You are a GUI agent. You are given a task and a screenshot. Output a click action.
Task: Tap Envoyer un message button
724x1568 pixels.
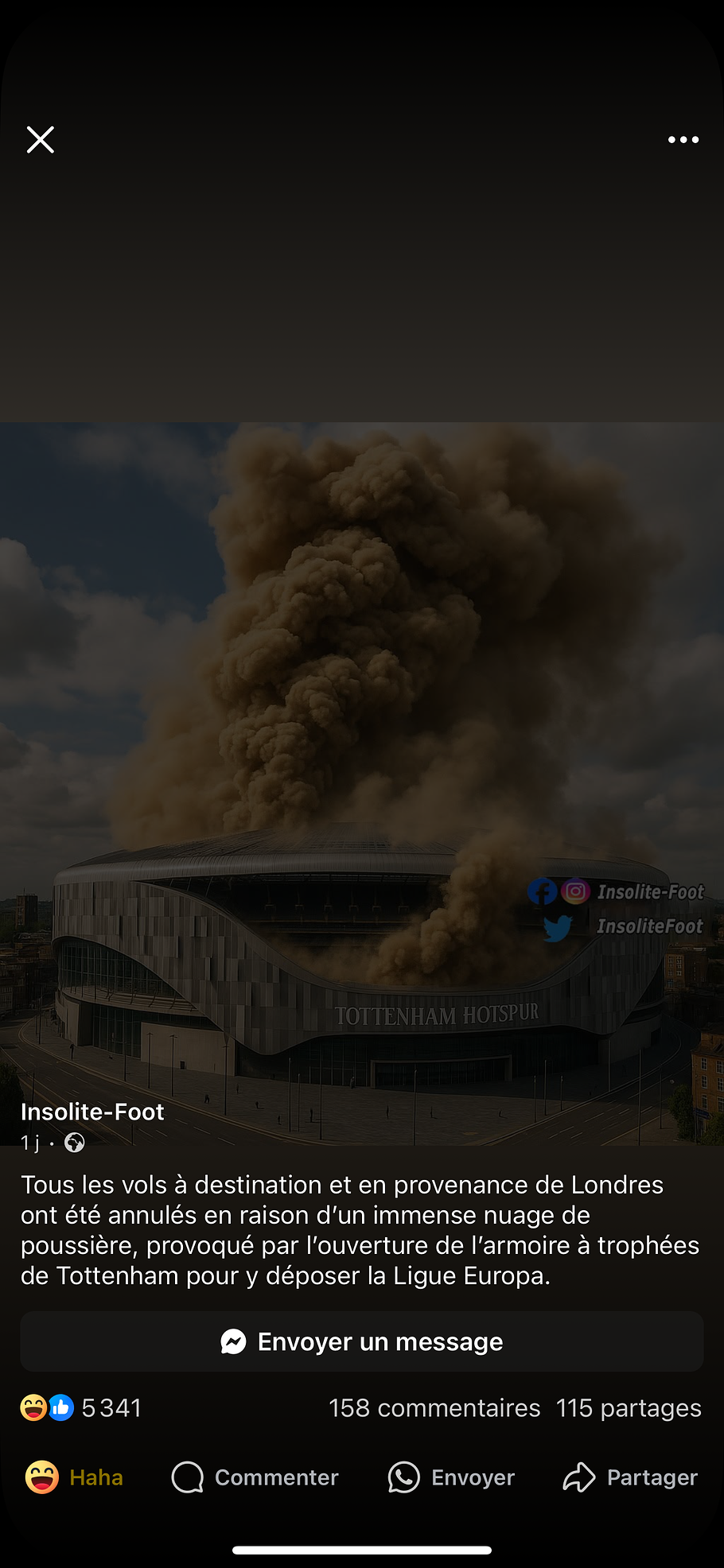pyautogui.click(x=362, y=1342)
